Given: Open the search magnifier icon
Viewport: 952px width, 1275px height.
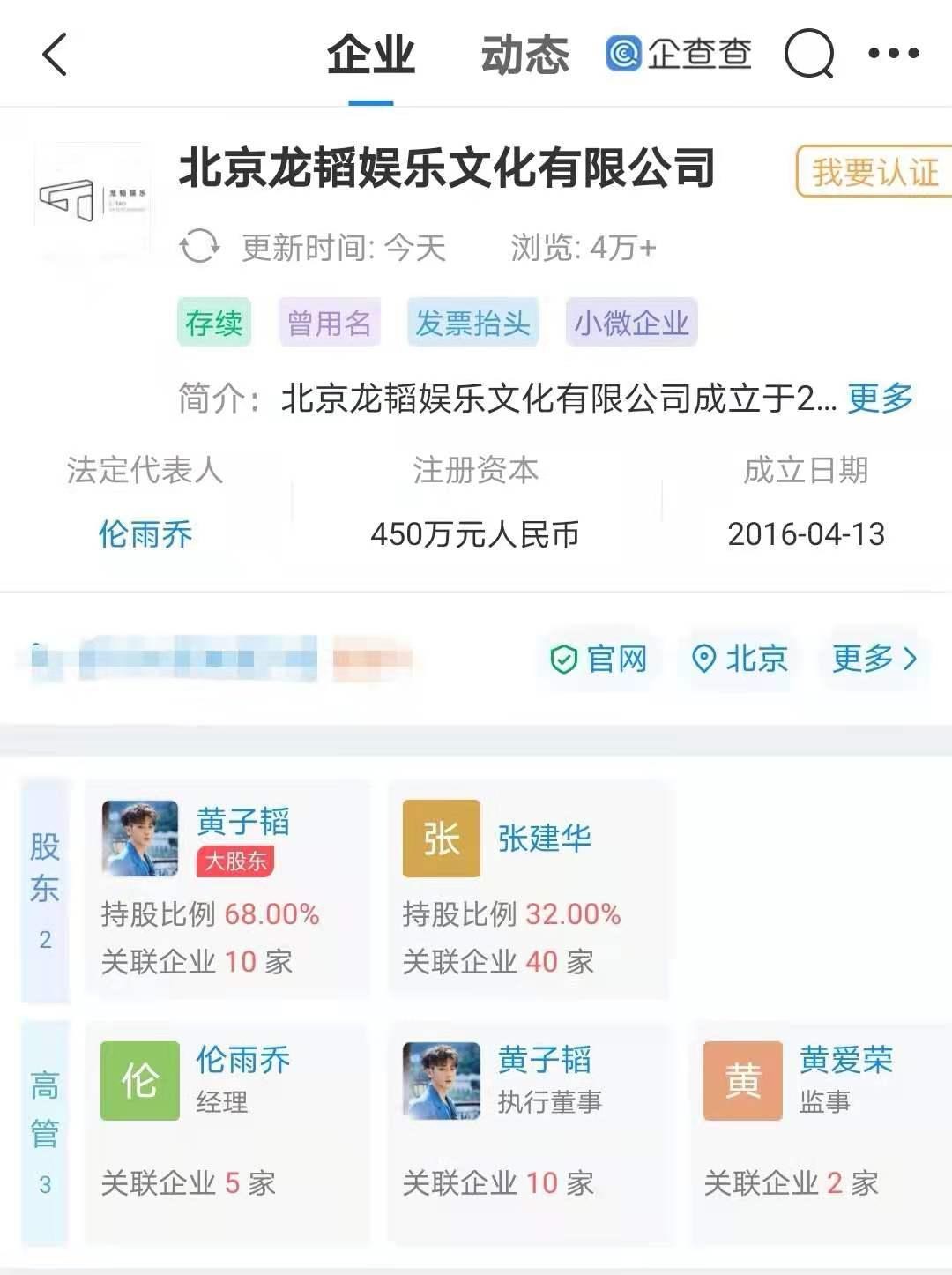Looking at the screenshot, I should (x=808, y=55).
